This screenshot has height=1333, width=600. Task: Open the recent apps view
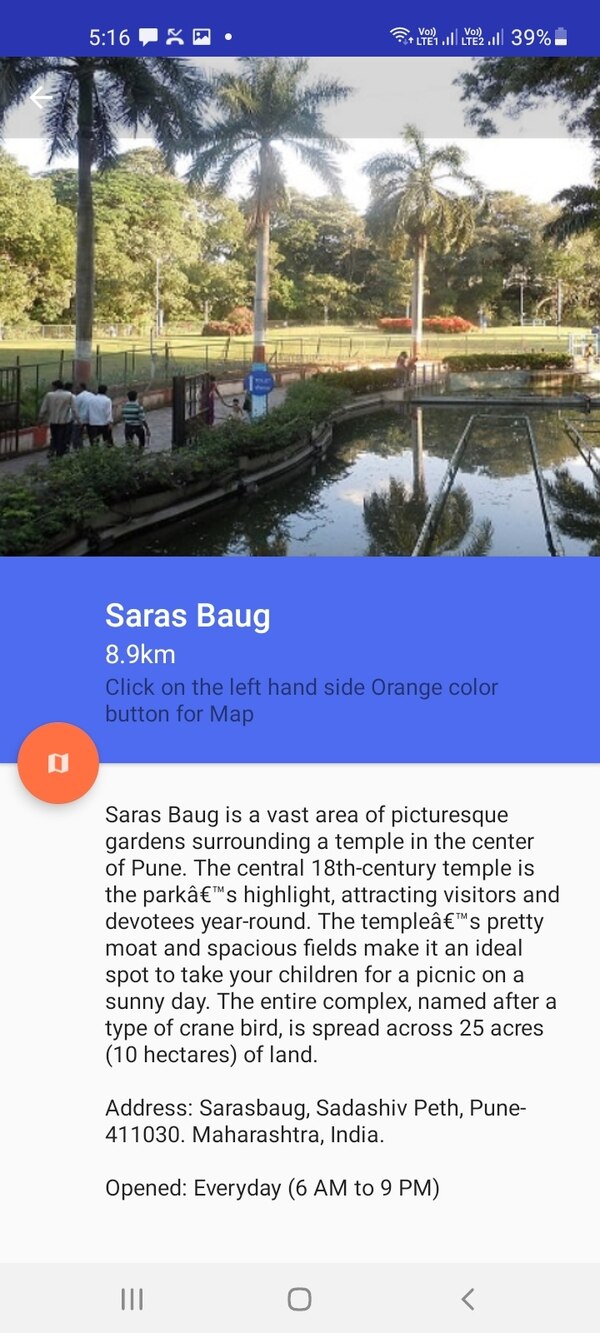point(132,1299)
